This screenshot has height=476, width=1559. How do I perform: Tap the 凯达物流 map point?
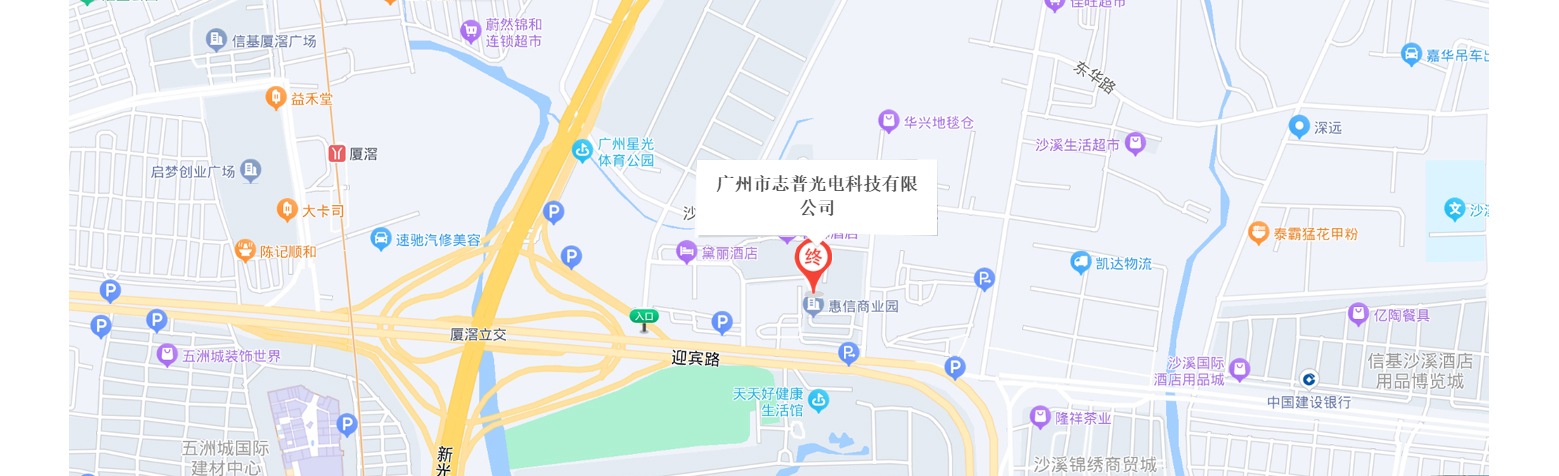coord(1080,263)
